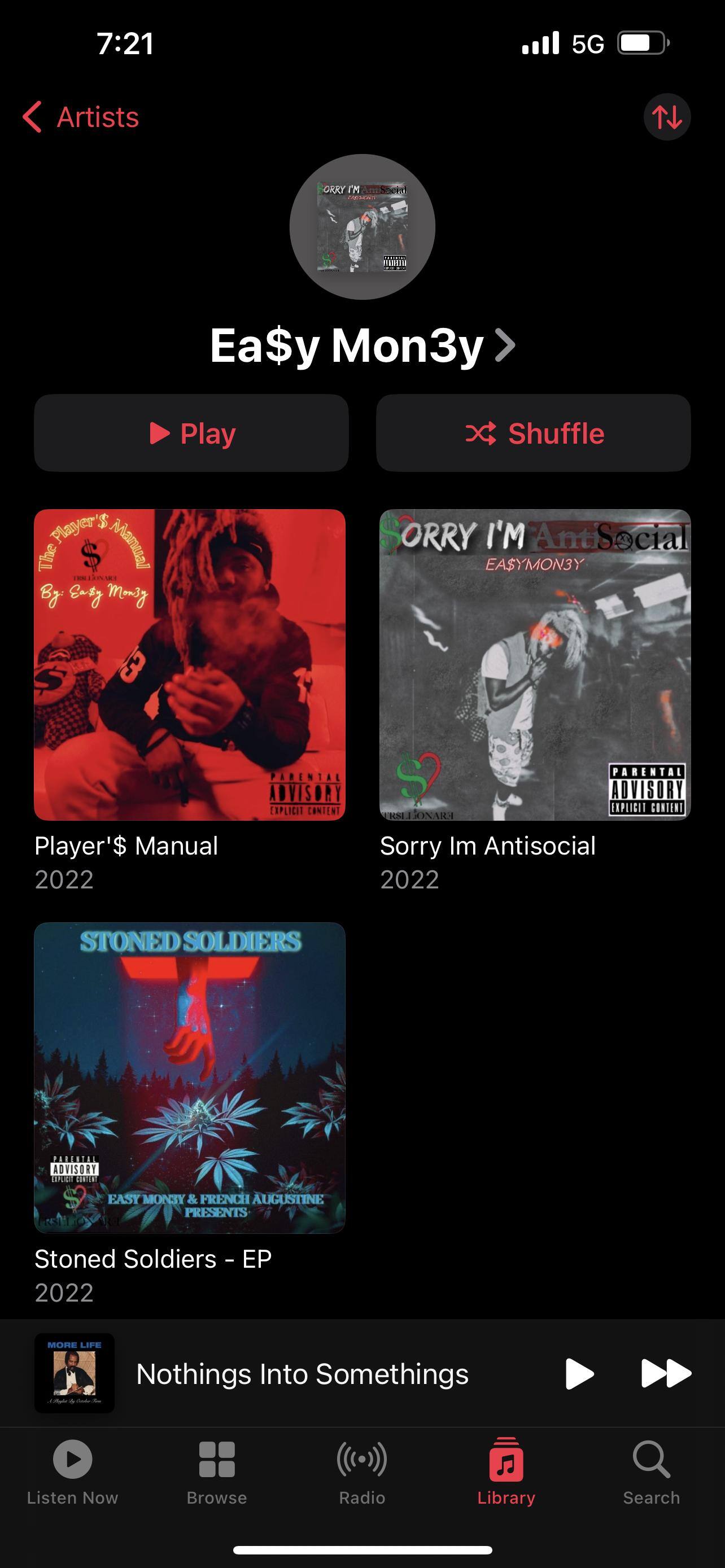Image resolution: width=725 pixels, height=1568 pixels.
Task: Resume playback in the mini player
Action: coord(579,1374)
